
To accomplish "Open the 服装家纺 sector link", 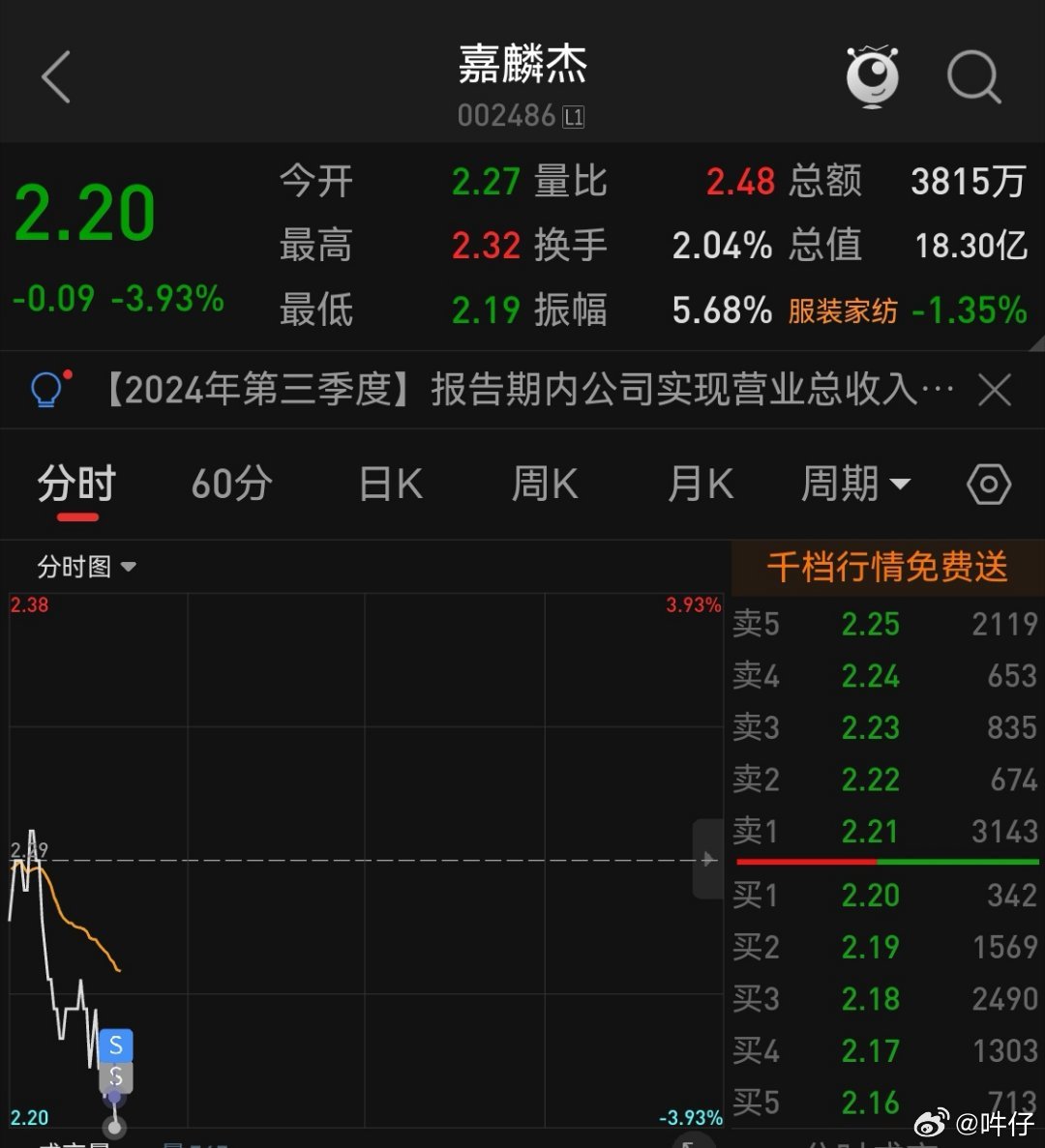I will click(x=843, y=311).
